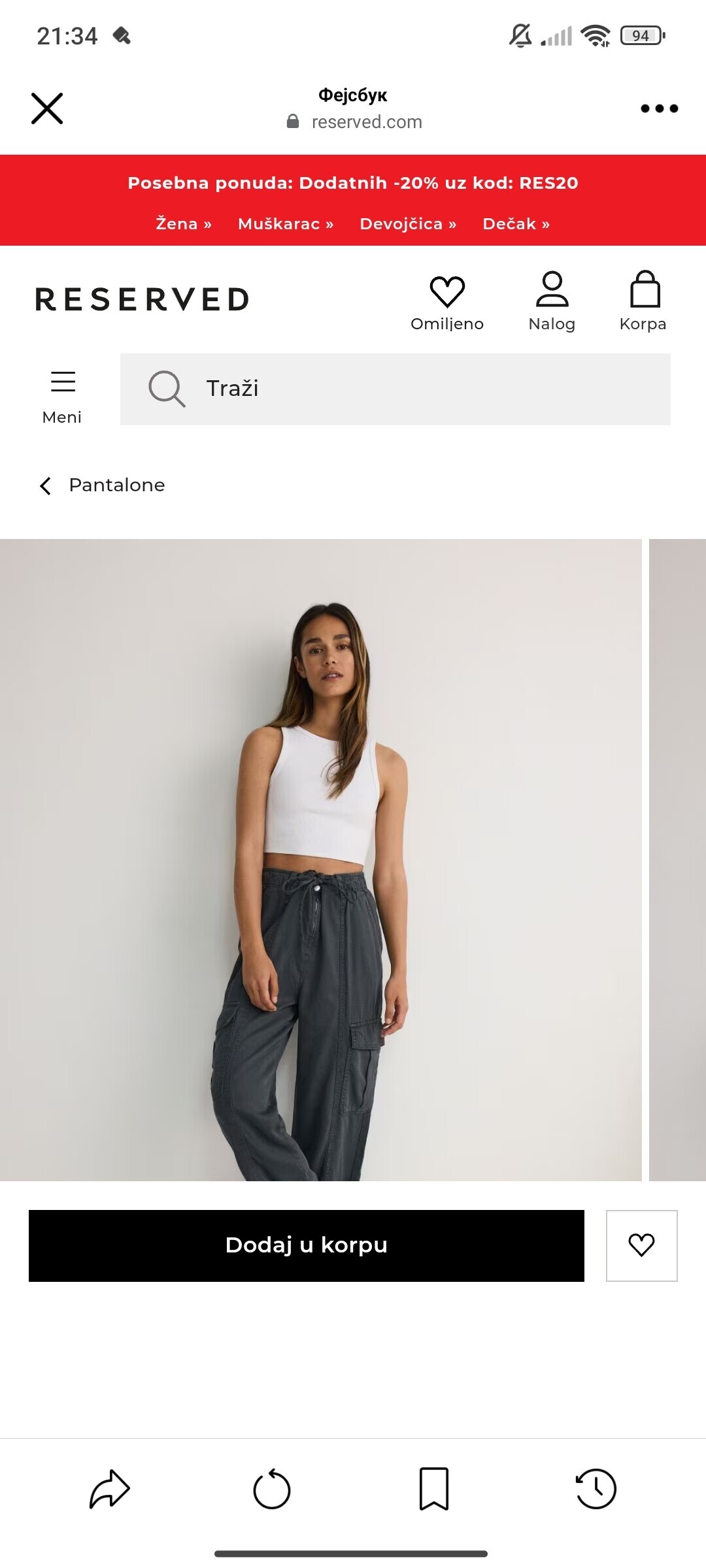This screenshot has width=706, height=1568.
Task: Share this page
Action: [x=110, y=1490]
